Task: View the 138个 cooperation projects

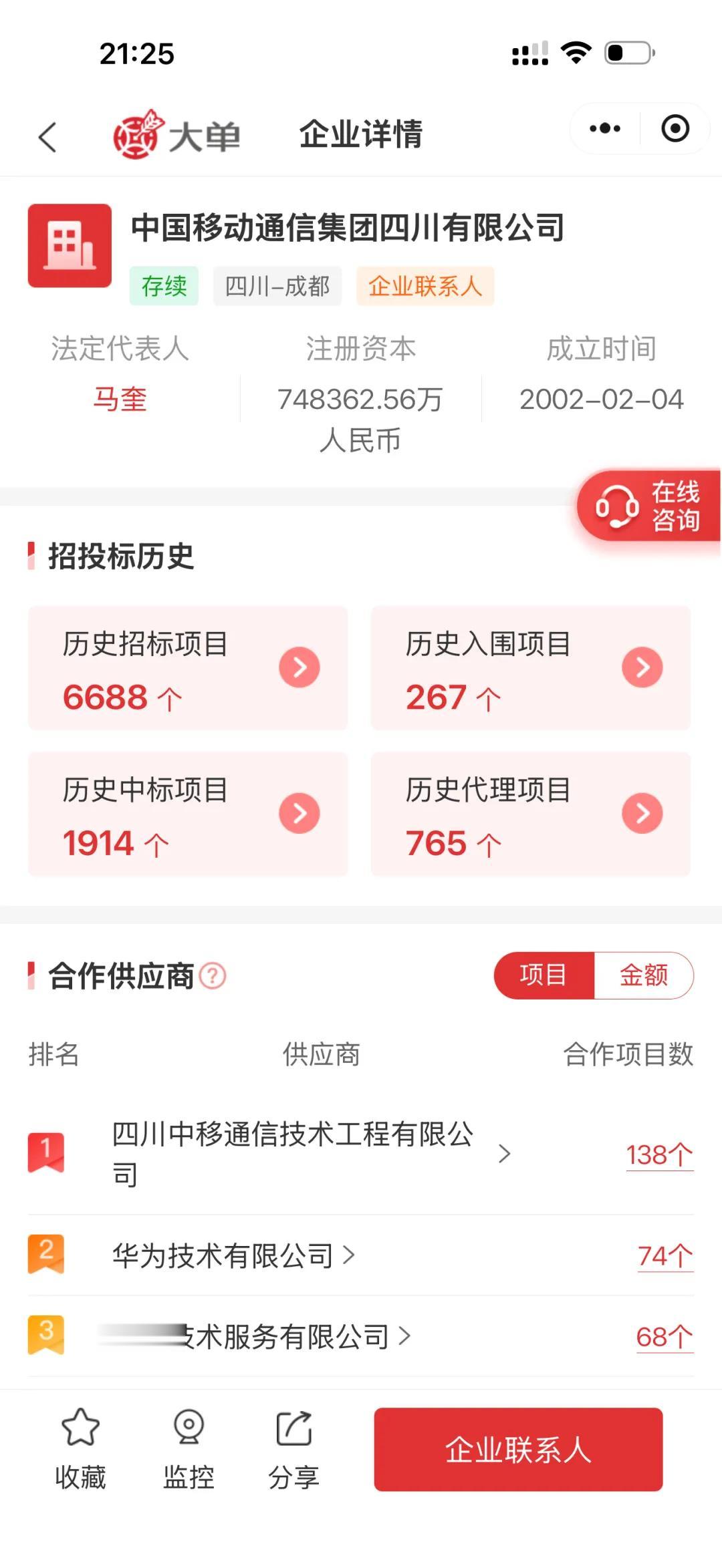Action: (x=659, y=1154)
